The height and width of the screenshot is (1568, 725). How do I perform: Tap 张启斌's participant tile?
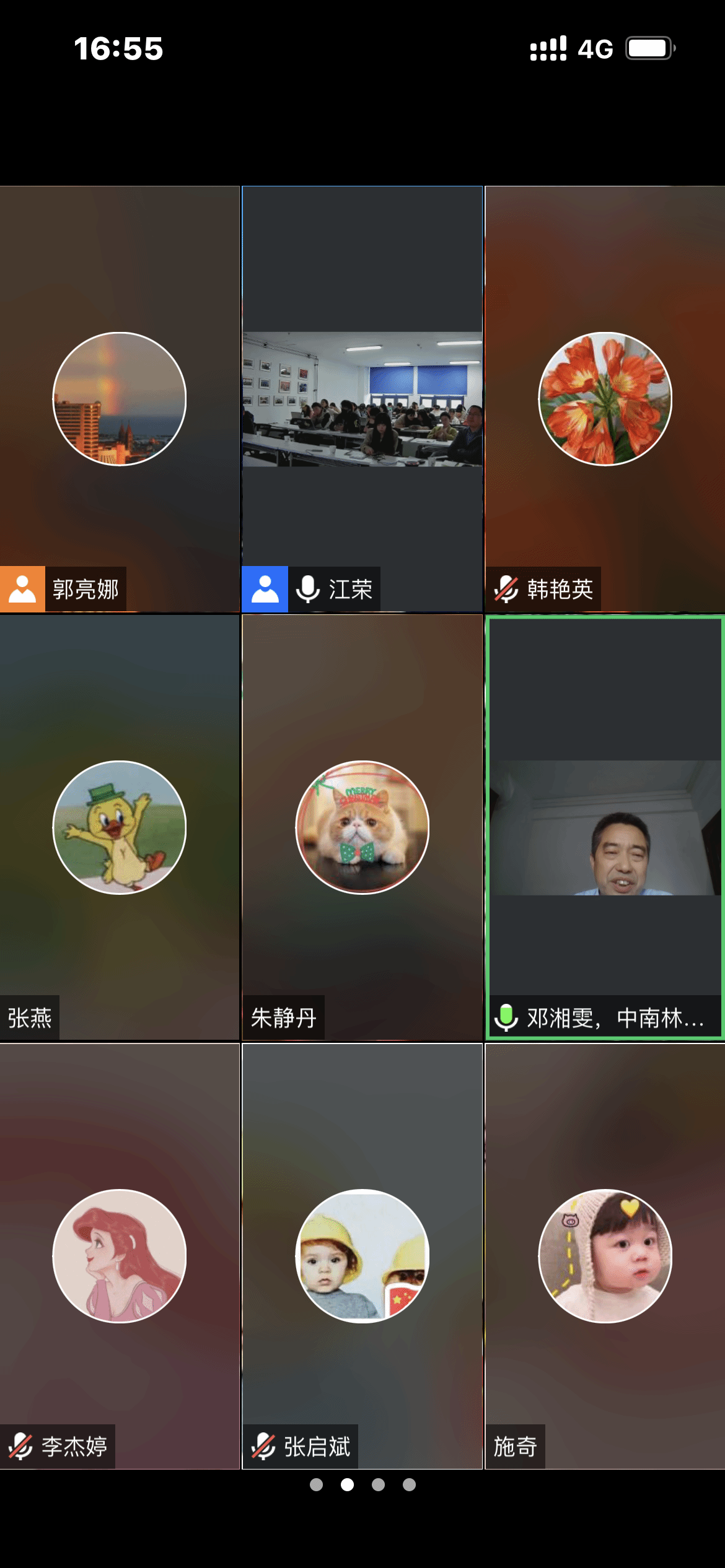pos(362,1256)
